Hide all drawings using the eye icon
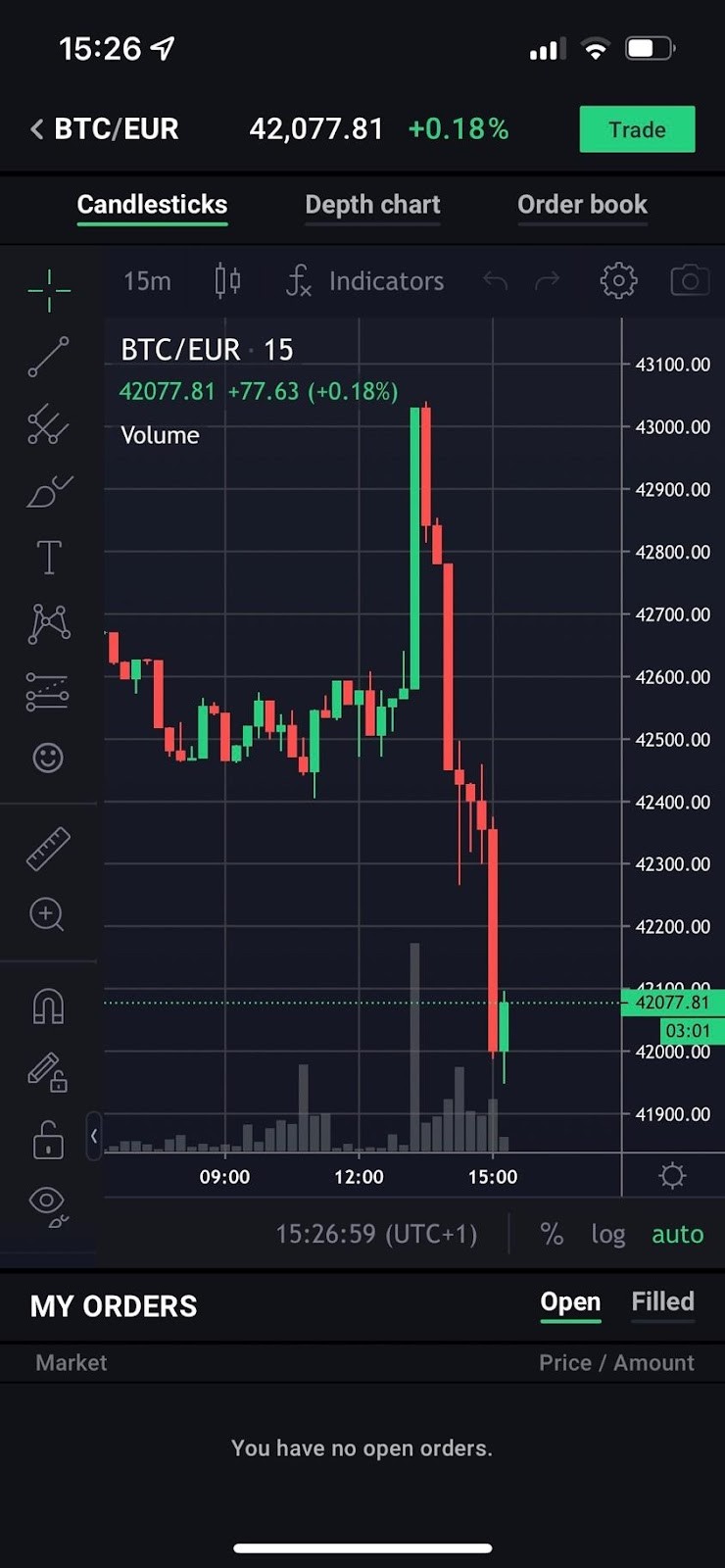Image resolution: width=725 pixels, height=1568 pixels. (x=49, y=1203)
